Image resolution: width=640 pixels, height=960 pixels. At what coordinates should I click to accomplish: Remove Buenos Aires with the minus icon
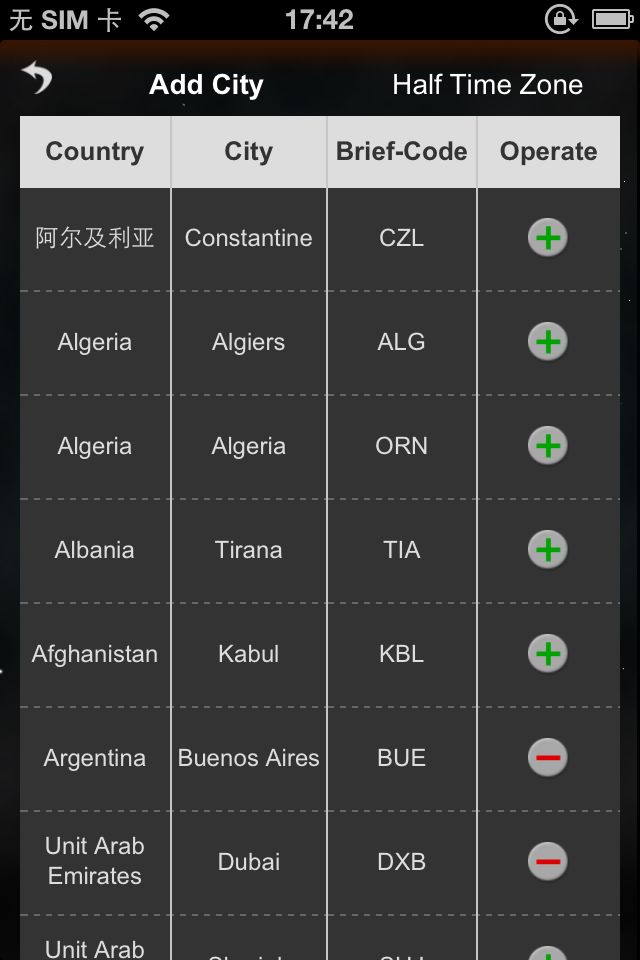[x=548, y=758]
